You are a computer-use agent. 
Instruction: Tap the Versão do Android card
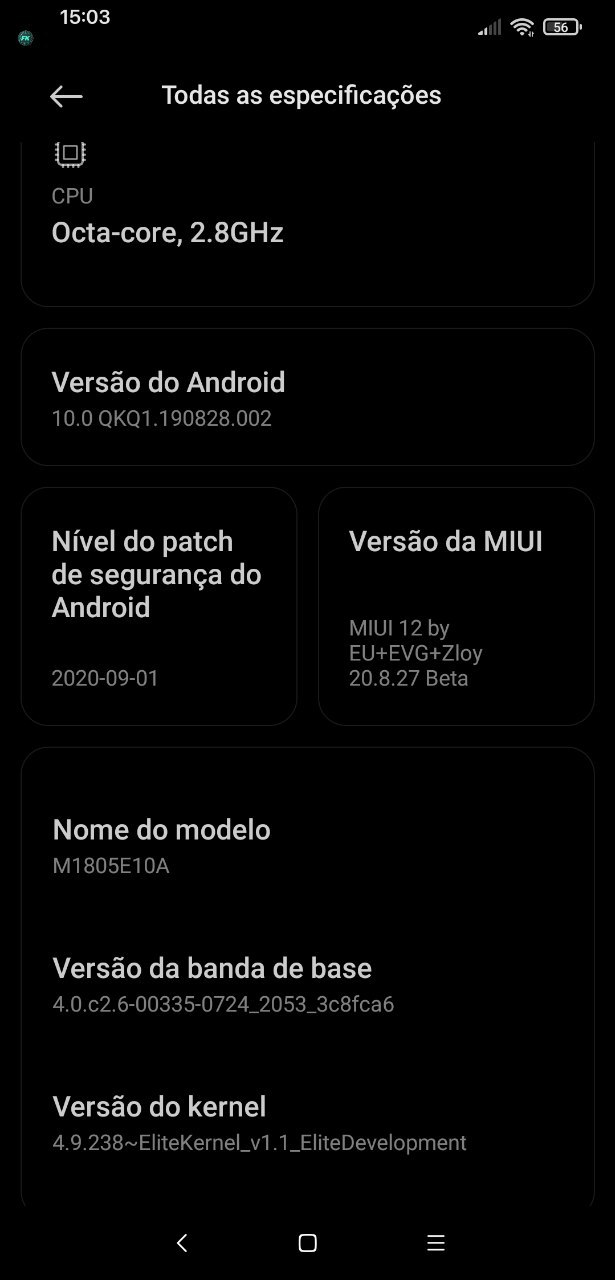308,397
